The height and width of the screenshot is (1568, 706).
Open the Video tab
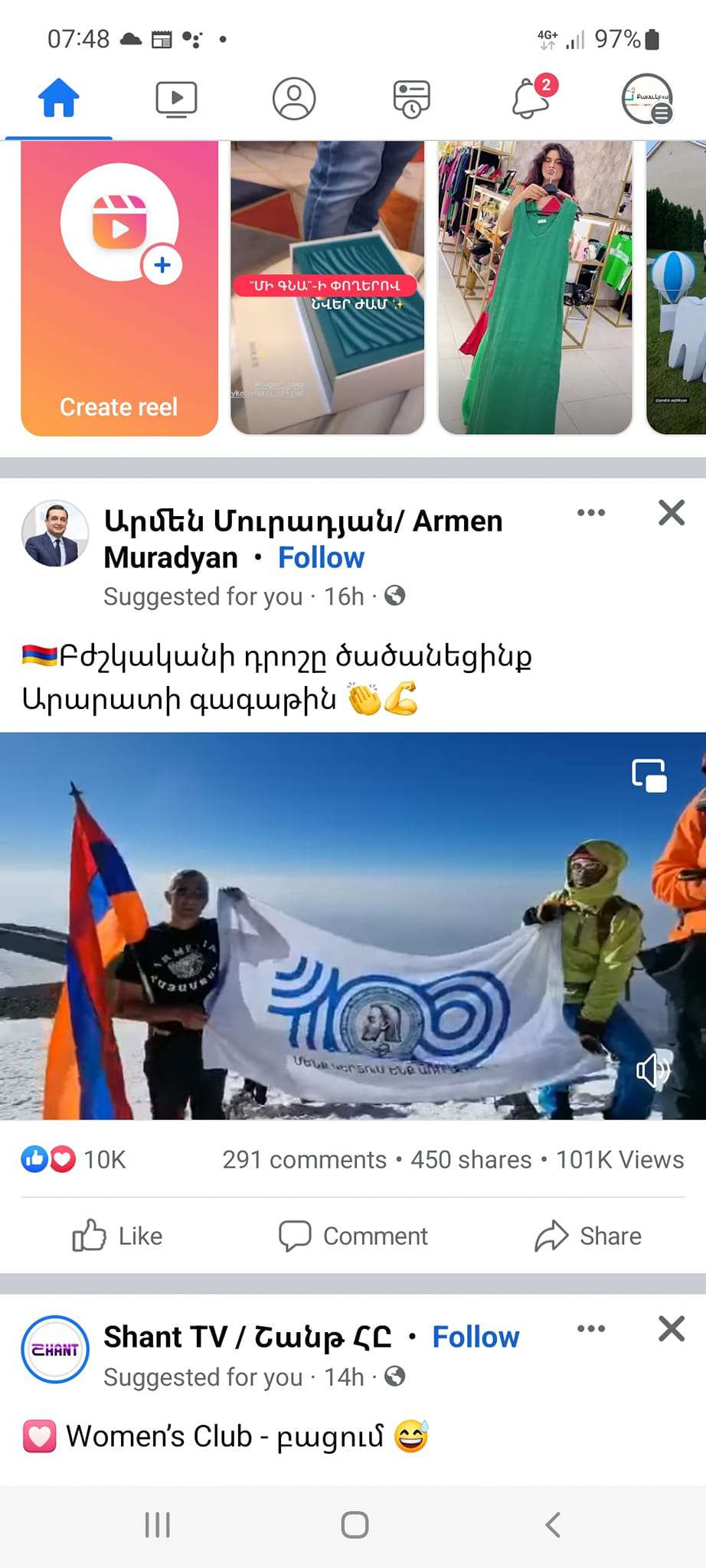176,99
